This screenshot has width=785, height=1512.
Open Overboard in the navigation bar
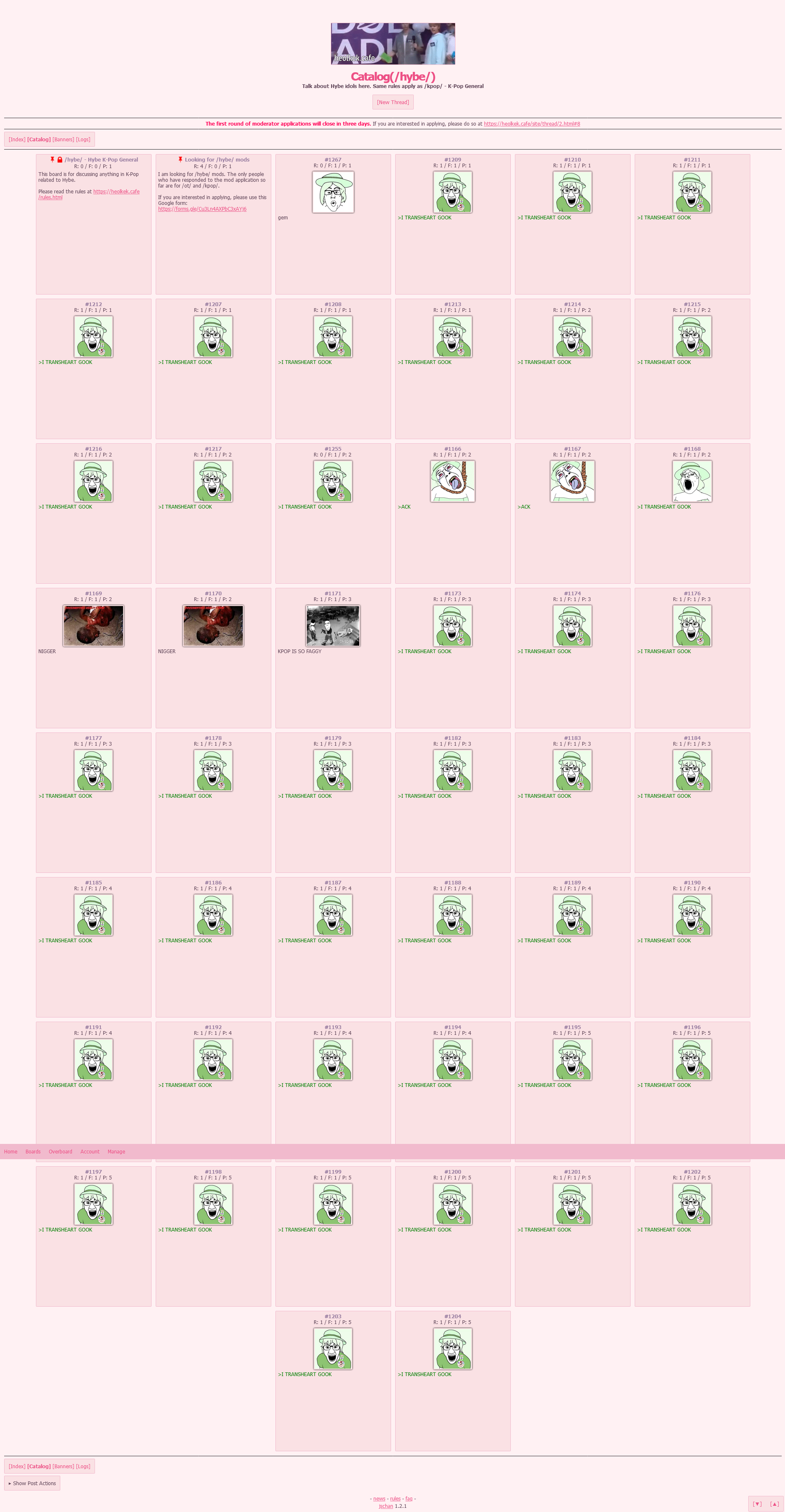(x=60, y=1152)
